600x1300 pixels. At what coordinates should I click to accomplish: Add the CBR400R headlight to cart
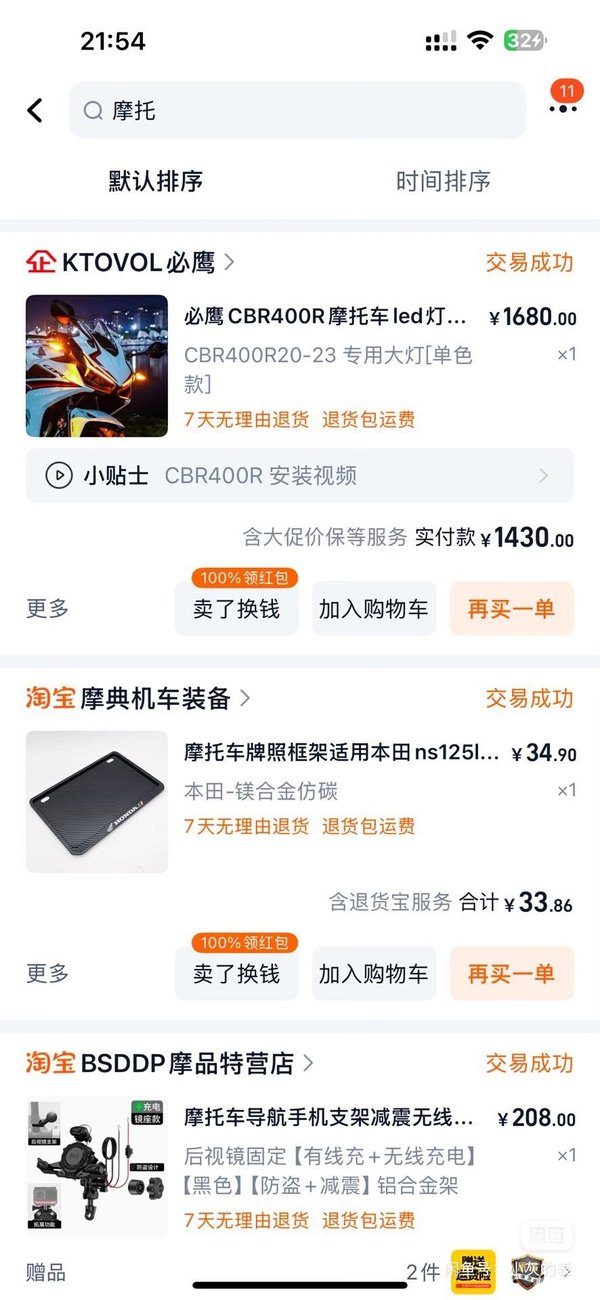click(x=373, y=609)
